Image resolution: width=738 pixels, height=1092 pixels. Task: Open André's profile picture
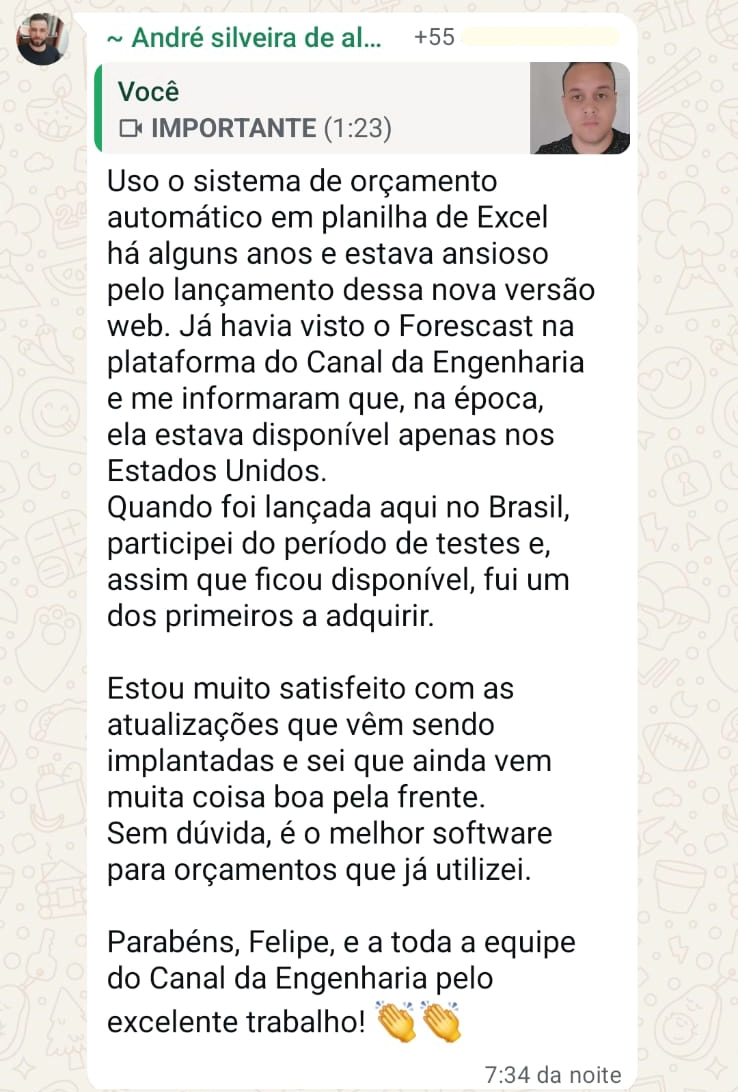click(x=42, y=39)
